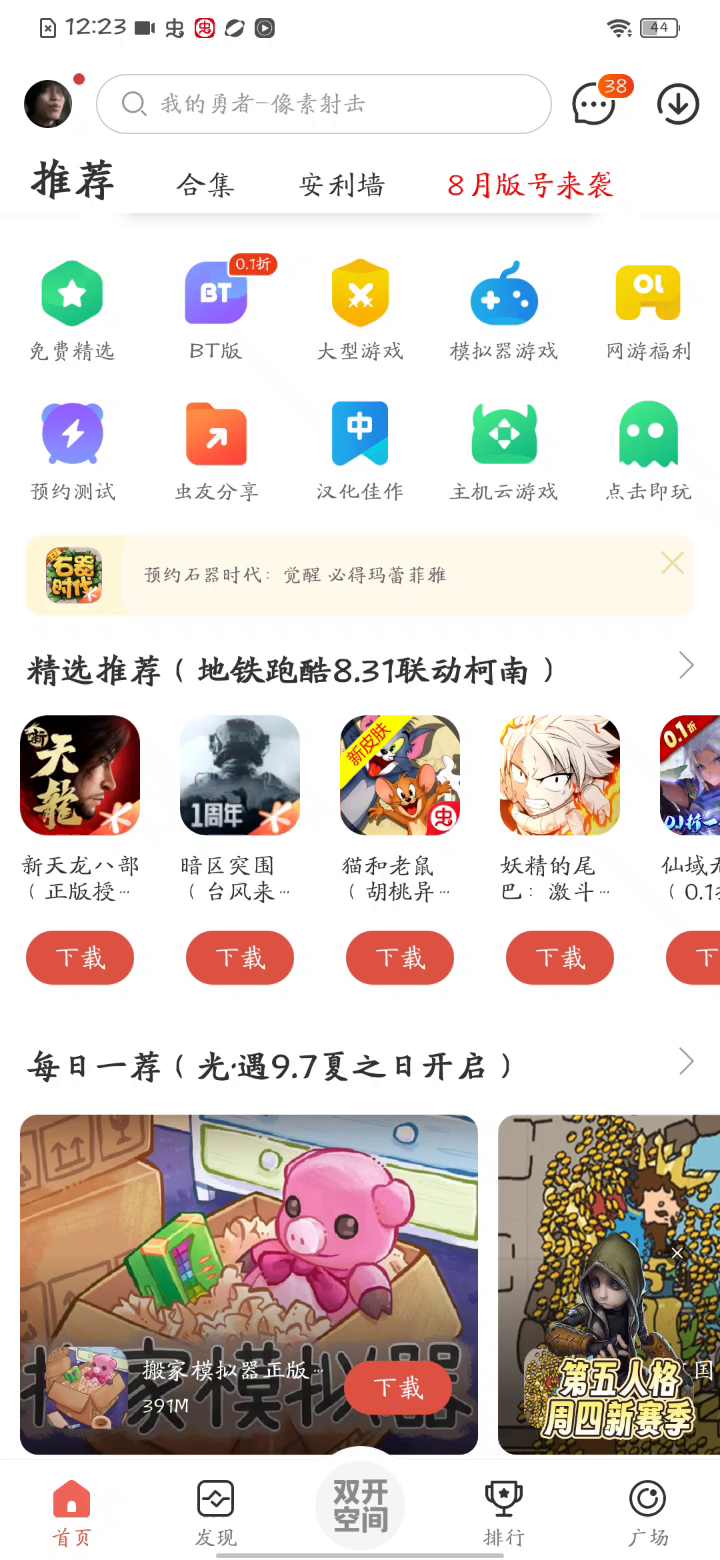Viewport: 720px width, 1560px height.
Task: Dismiss the 石器时代 reservation banner
Action: [673, 563]
